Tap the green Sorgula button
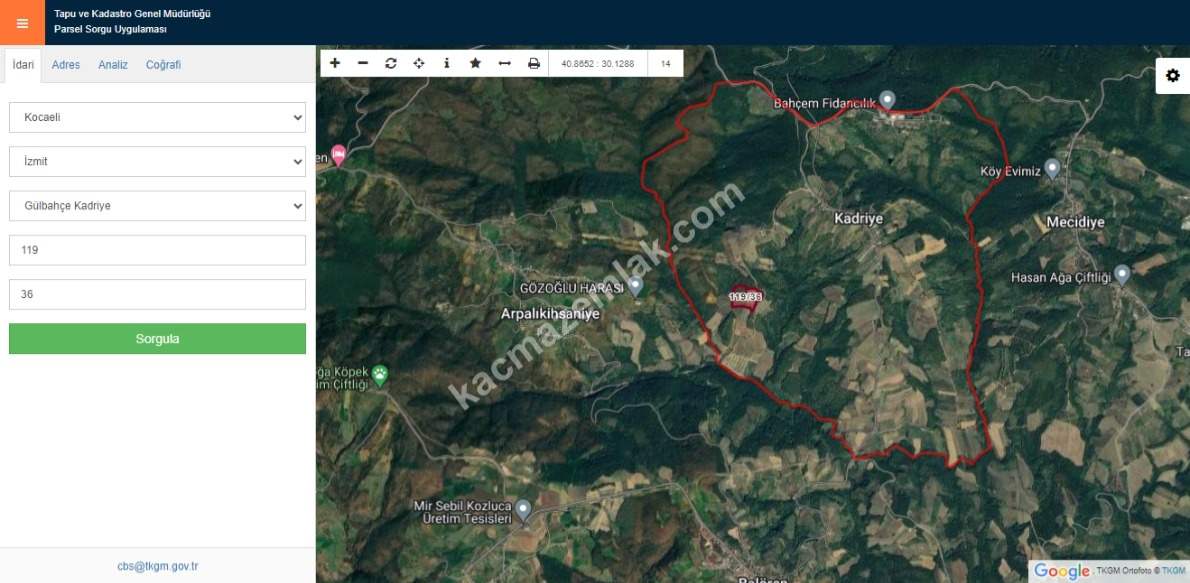 157,339
